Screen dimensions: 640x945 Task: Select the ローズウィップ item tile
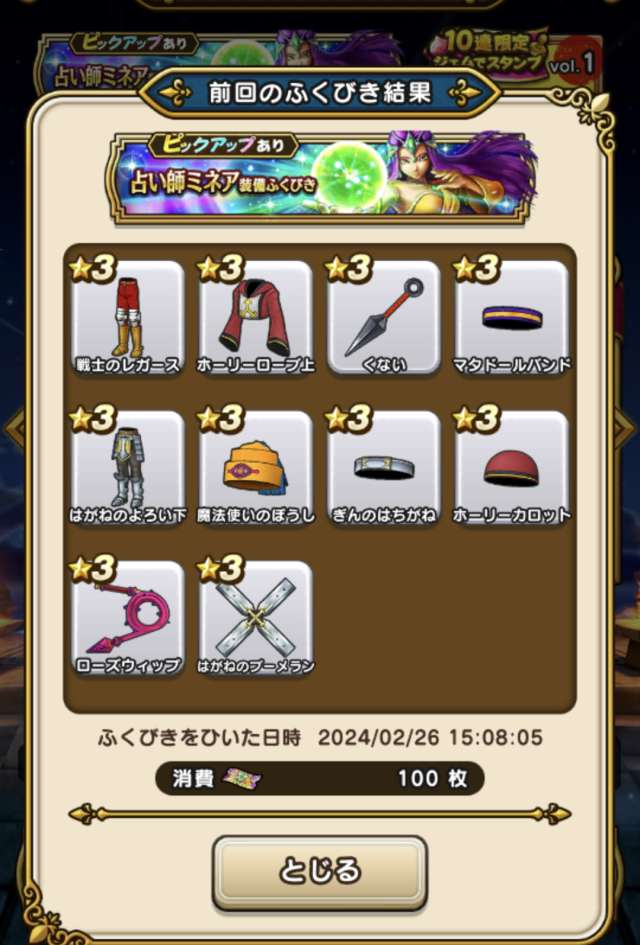point(128,618)
